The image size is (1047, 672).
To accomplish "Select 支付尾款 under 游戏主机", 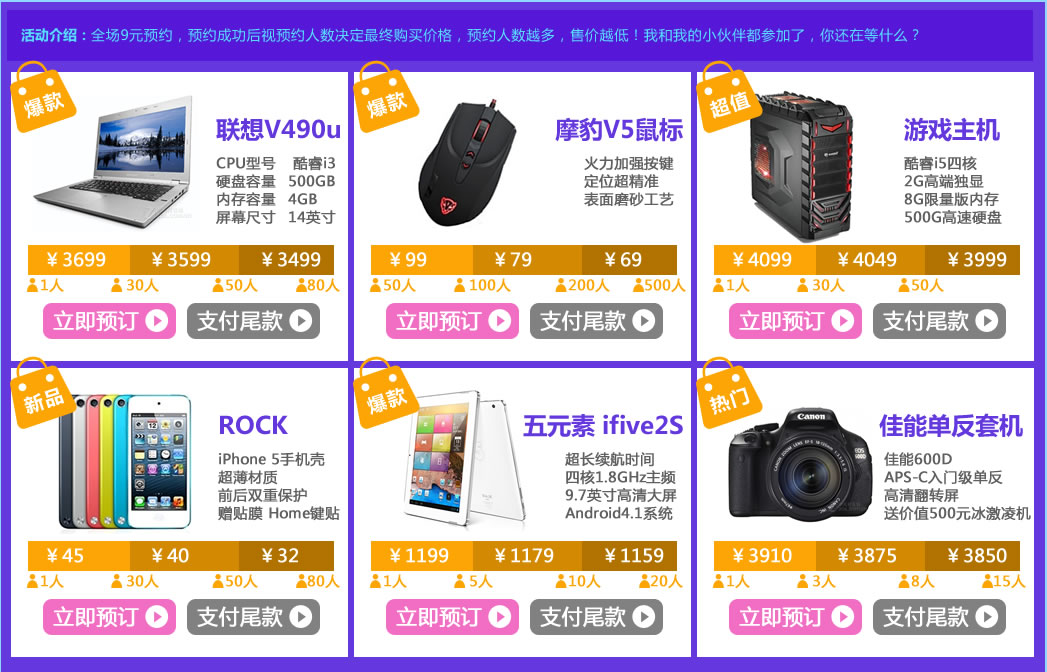I will click(939, 321).
